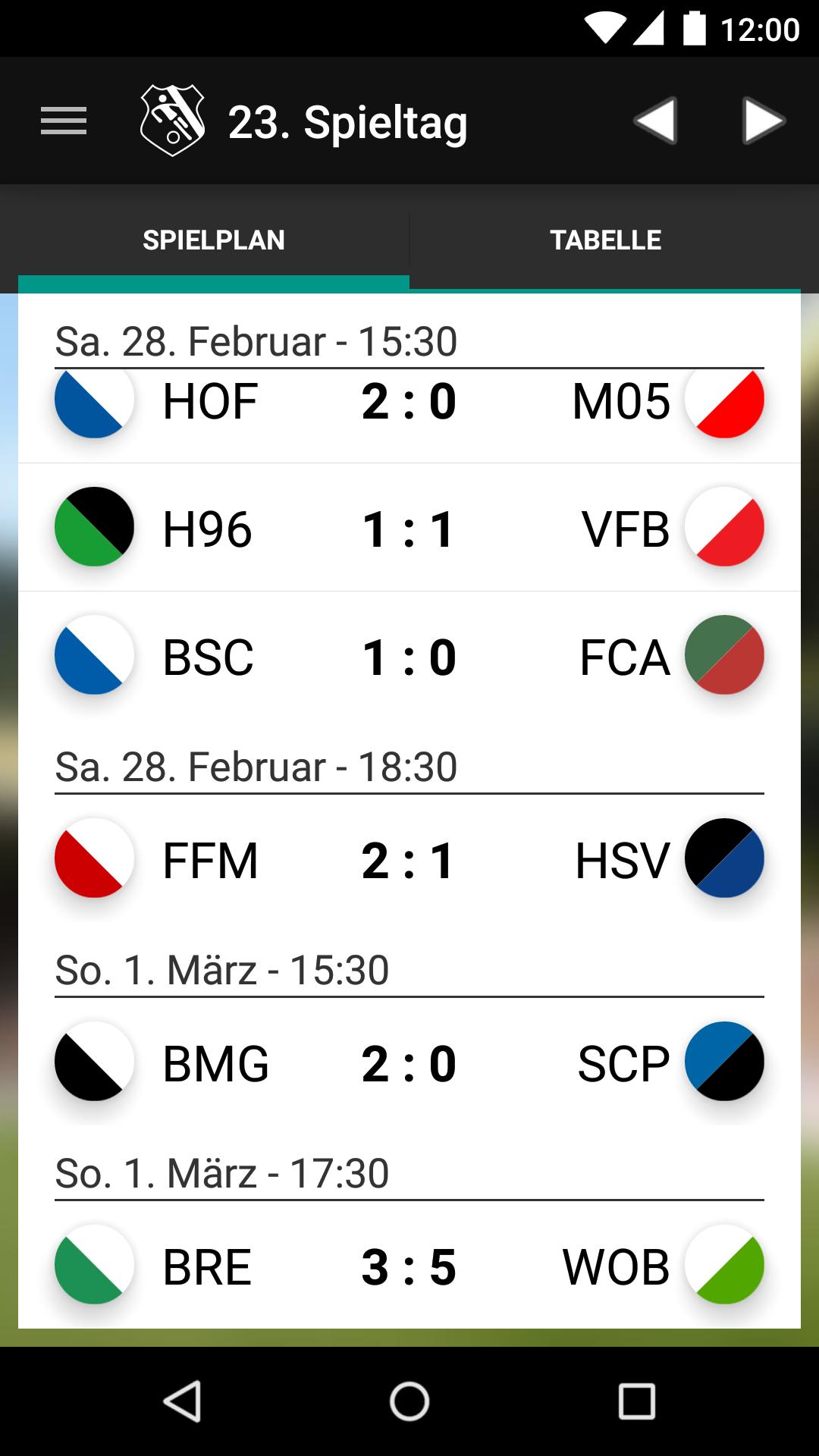The image size is (819, 1456).
Task: Click the FFM versus HSV score
Action: coord(409,858)
